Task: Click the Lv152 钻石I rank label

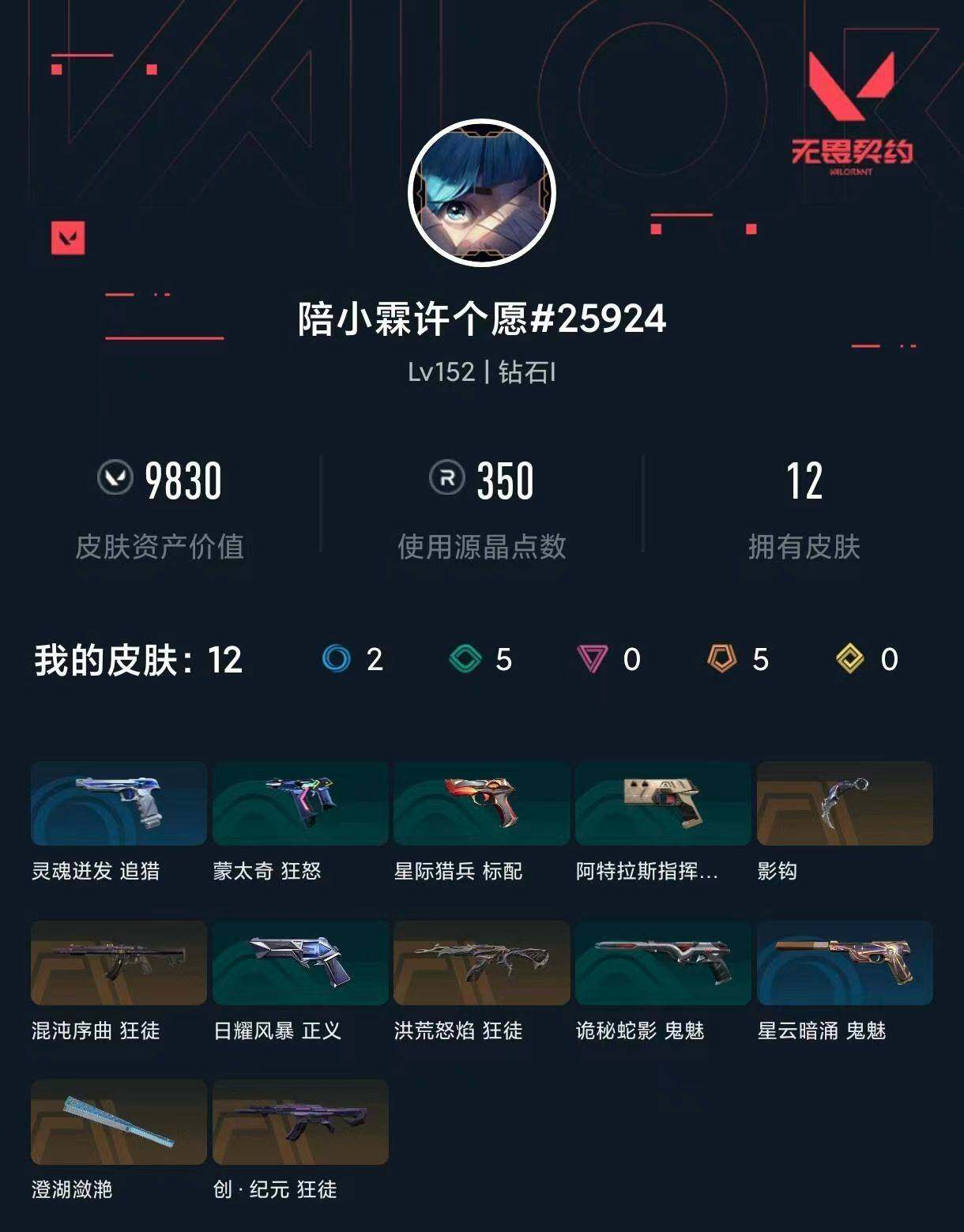Action: point(482,371)
